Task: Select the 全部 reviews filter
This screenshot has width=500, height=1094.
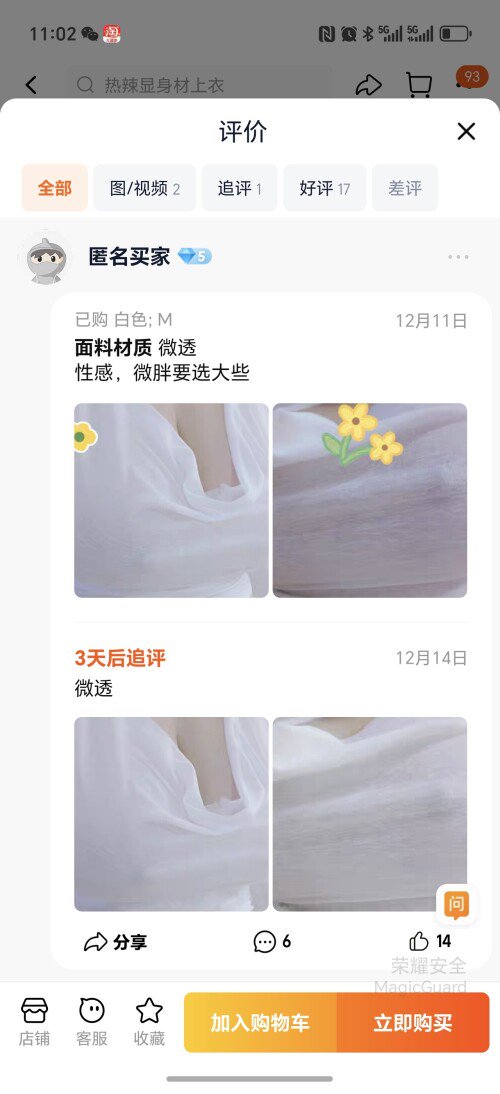Action: tap(54, 188)
